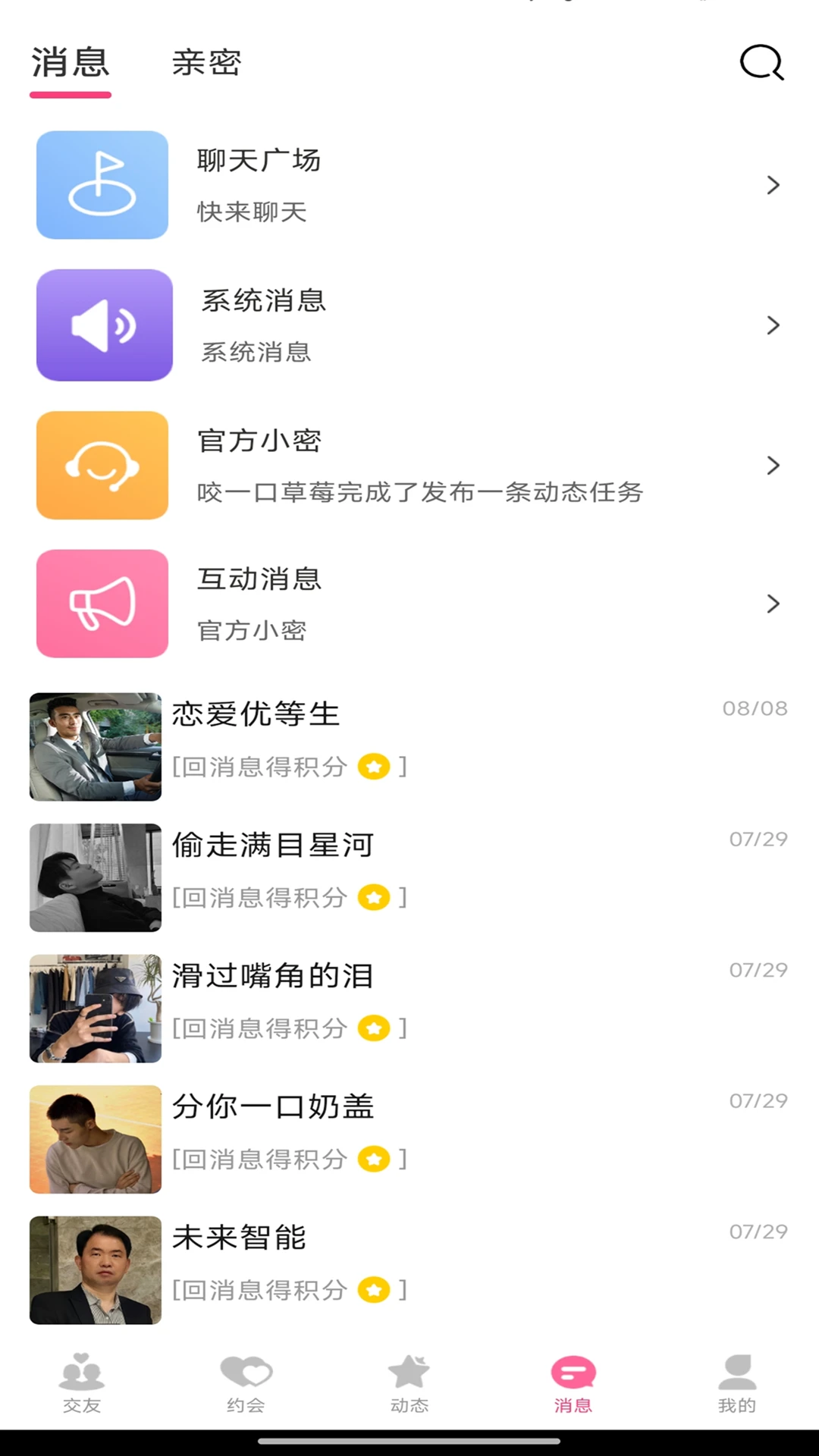The width and height of the screenshot is (819, 1456).
Task: Open 互动消息 interaction messages
Action: (x=409, y=604)
